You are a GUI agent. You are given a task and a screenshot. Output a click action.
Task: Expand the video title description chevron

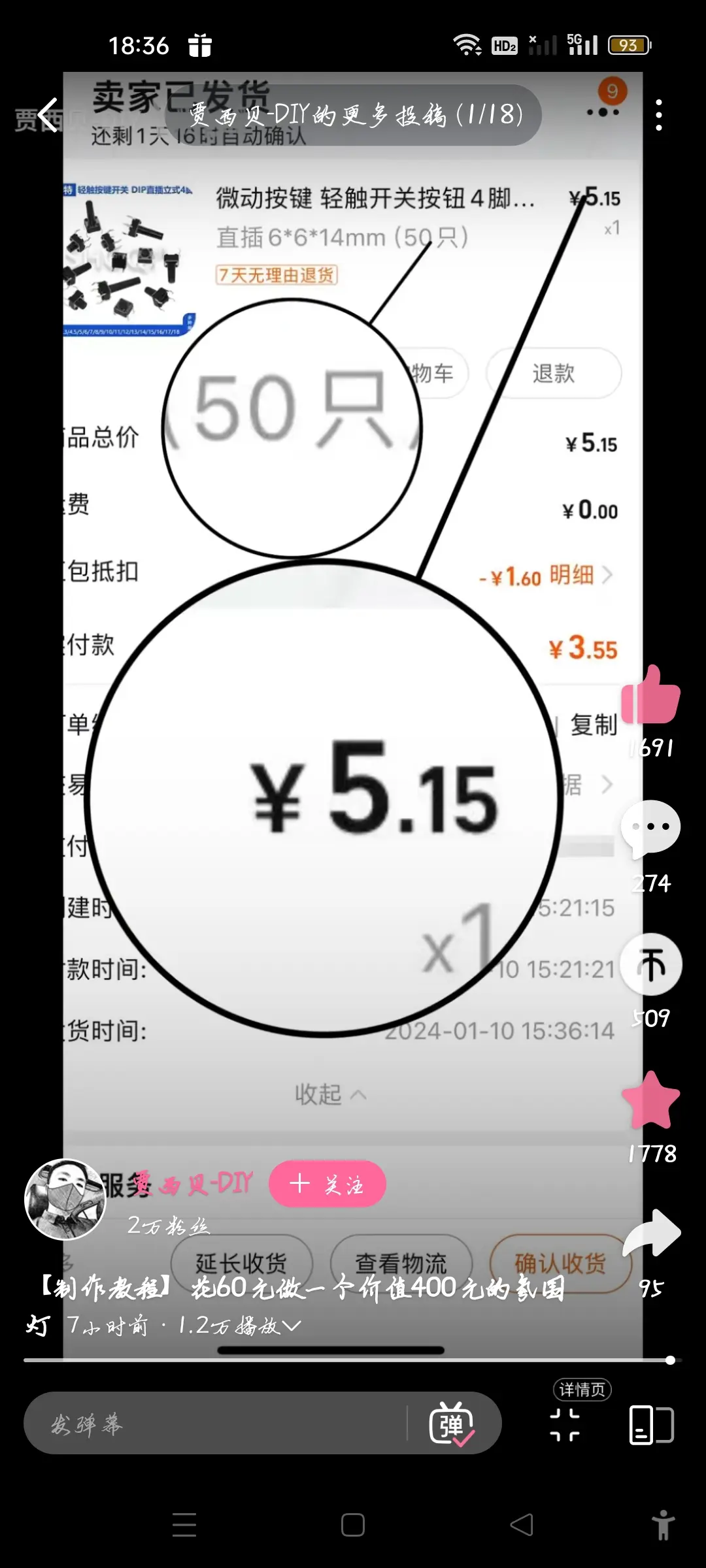click(x=292, y=1325)
